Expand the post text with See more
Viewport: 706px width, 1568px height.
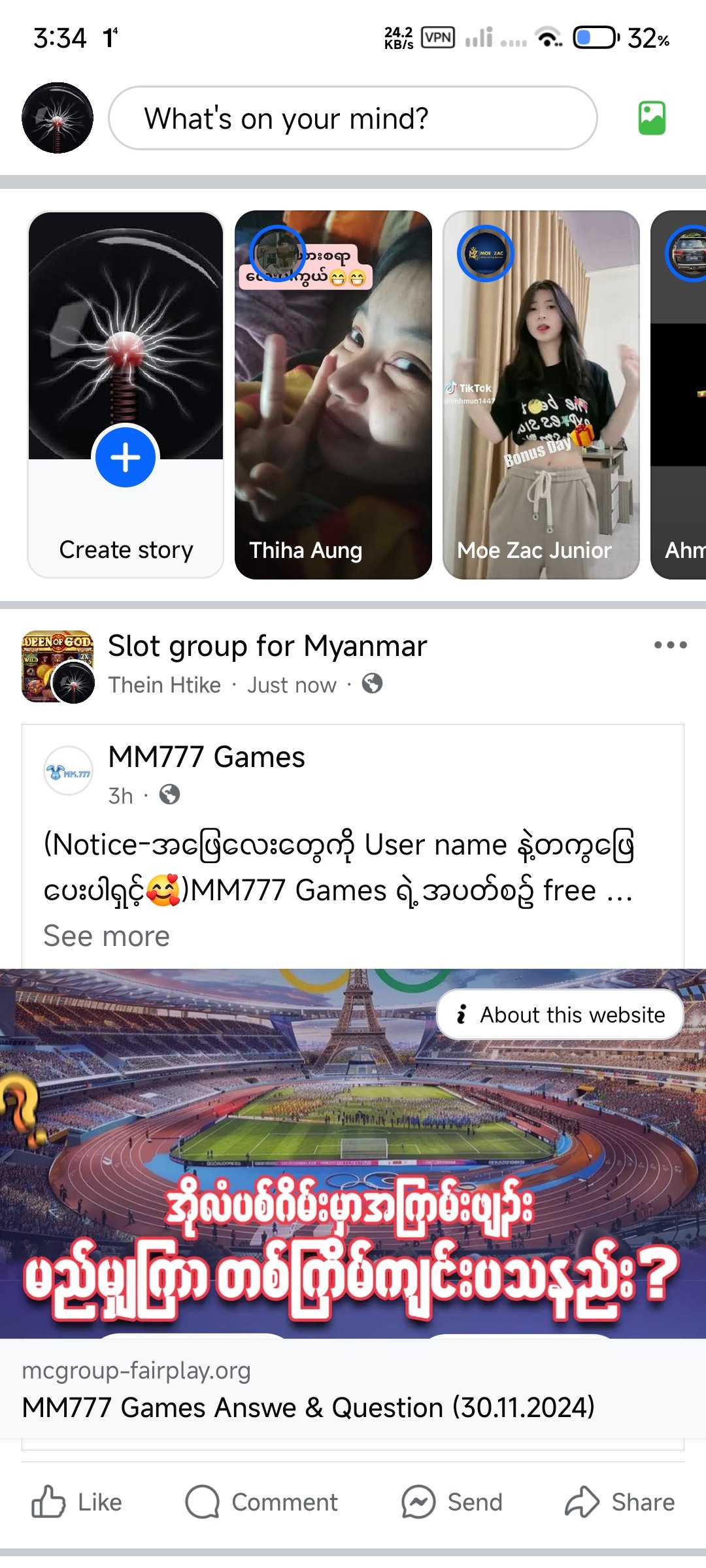coord(107,936)
